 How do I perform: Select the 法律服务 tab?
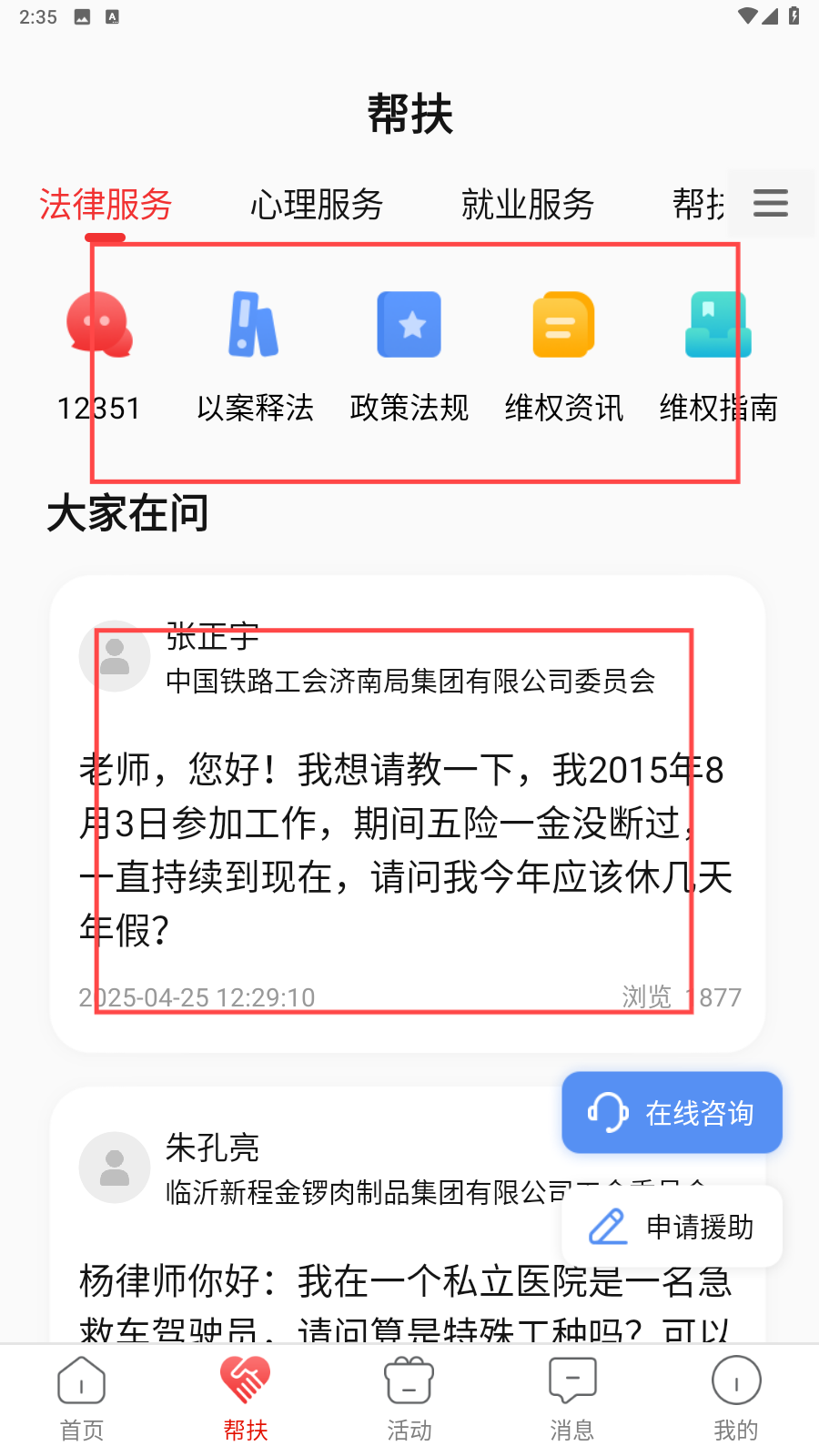pyautogui.click(x=106, y=205)
